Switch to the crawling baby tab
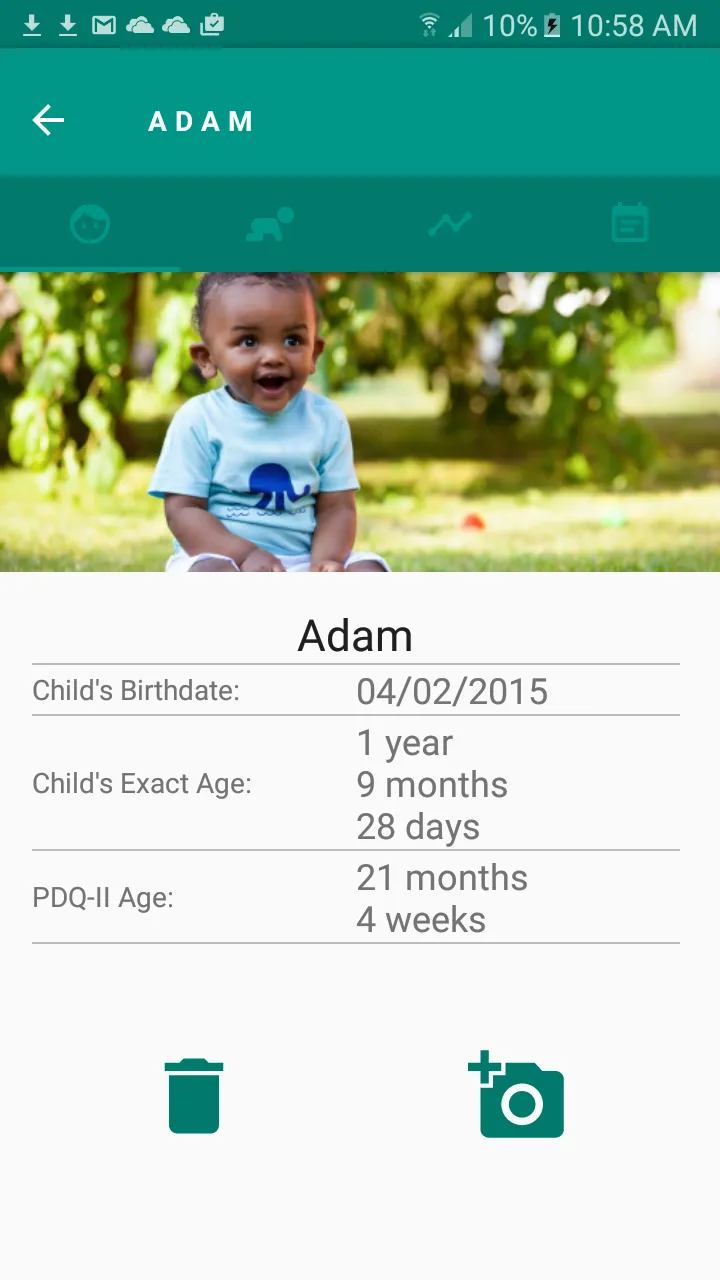The width and height of the screenshot is (720, 1280). pyautogui.click(x=270, y=224)
